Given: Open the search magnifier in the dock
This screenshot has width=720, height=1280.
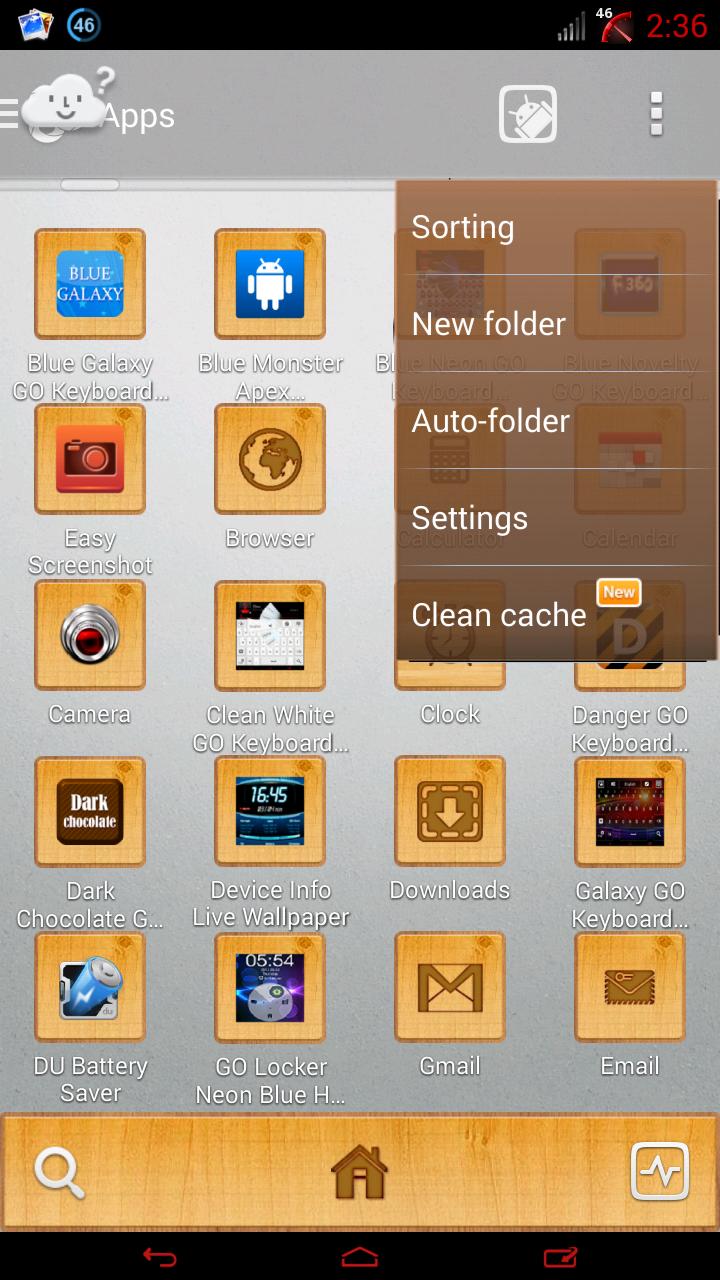Looking at the screenshot, I should pyautogui.click(x=59, y=1172).
